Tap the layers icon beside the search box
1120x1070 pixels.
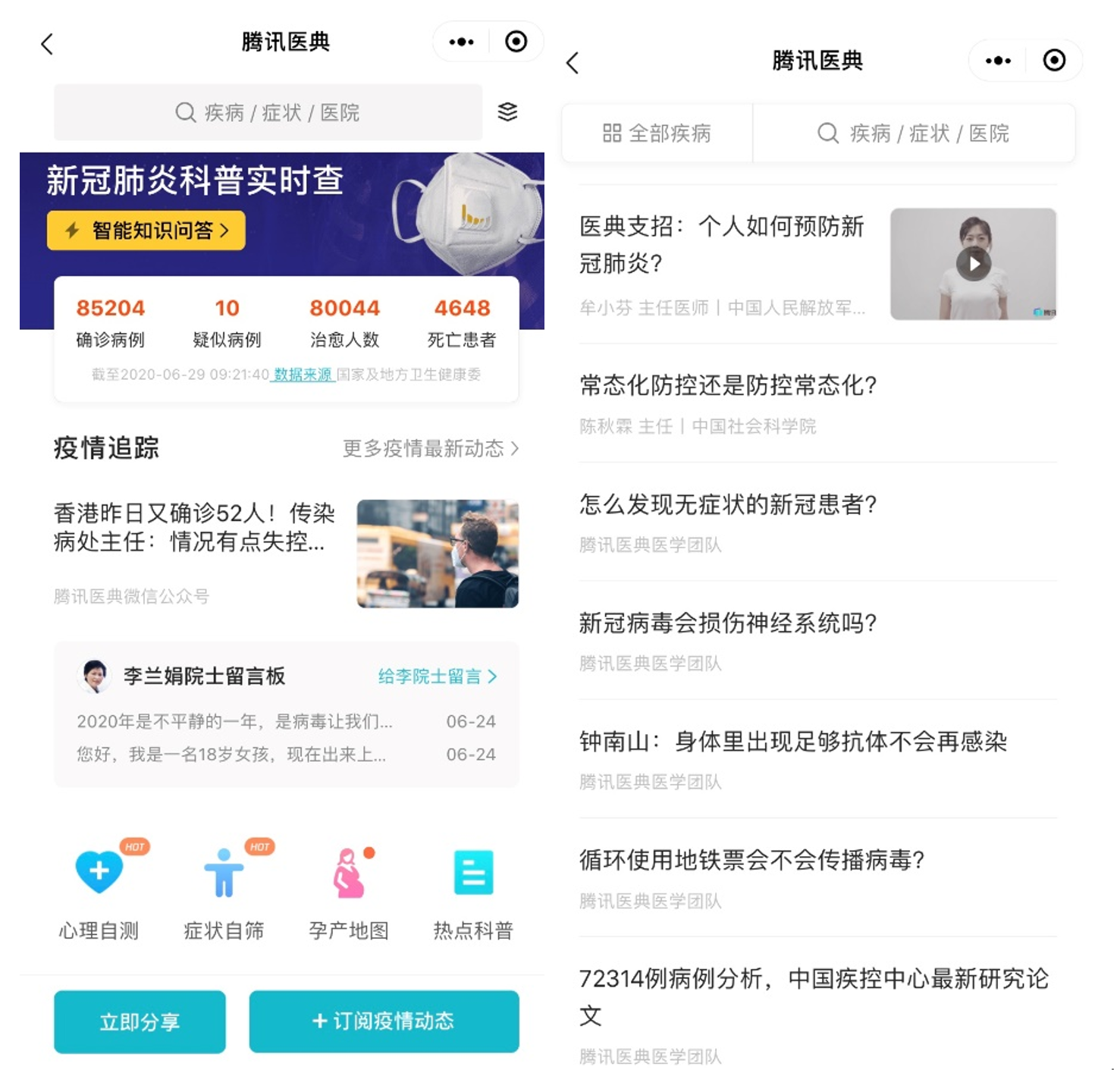[x=507, y=112]
